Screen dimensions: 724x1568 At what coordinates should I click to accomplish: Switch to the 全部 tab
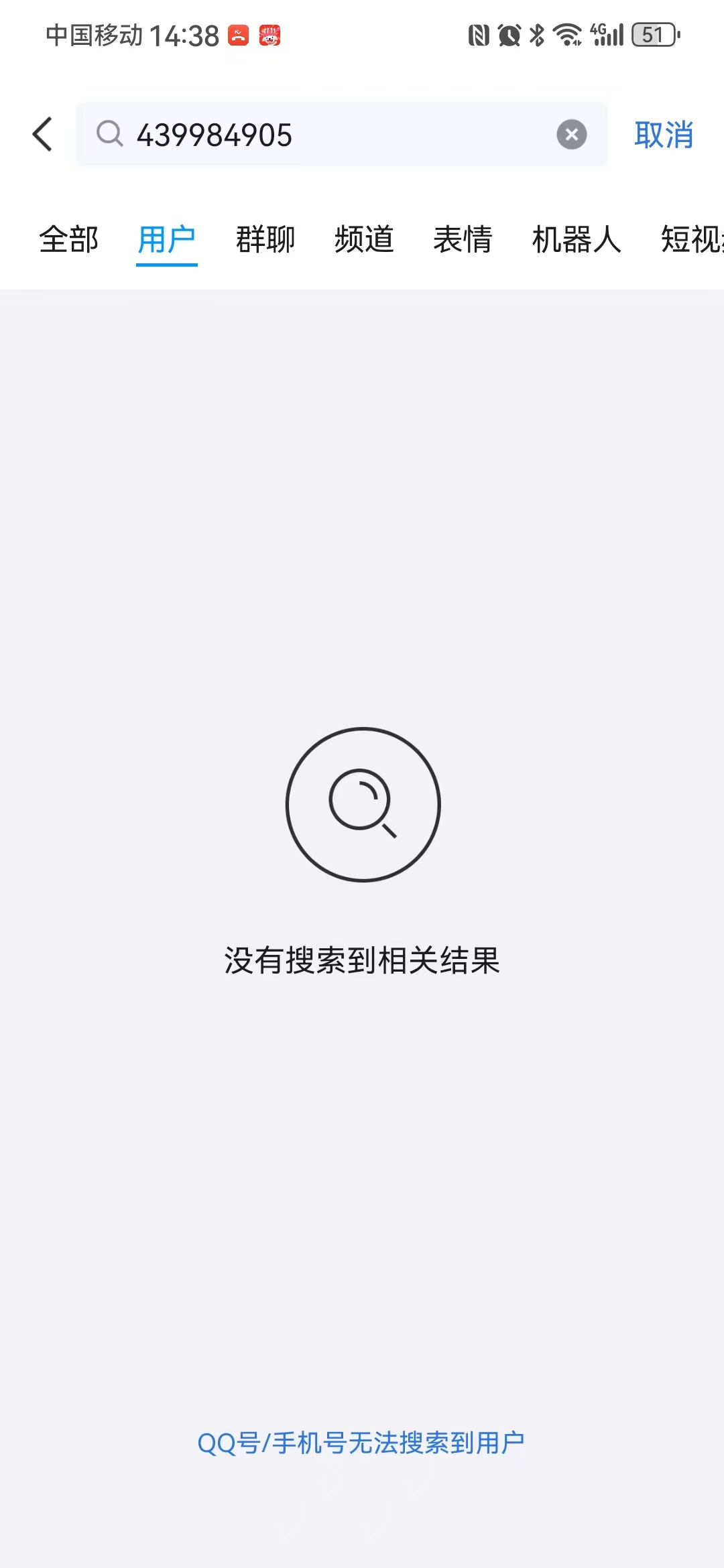tap(68, 240)
